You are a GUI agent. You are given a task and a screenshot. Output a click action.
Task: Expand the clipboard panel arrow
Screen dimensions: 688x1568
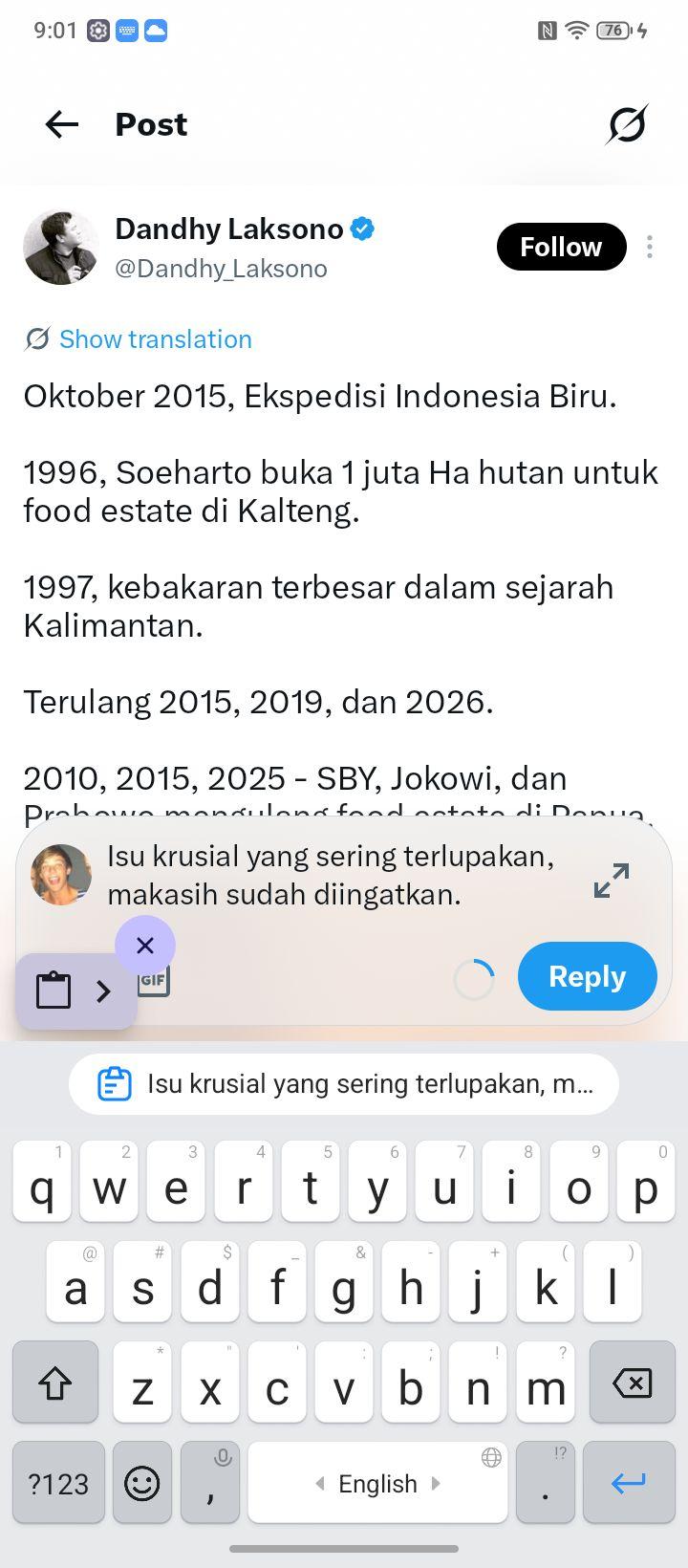(x=104, y=991)
